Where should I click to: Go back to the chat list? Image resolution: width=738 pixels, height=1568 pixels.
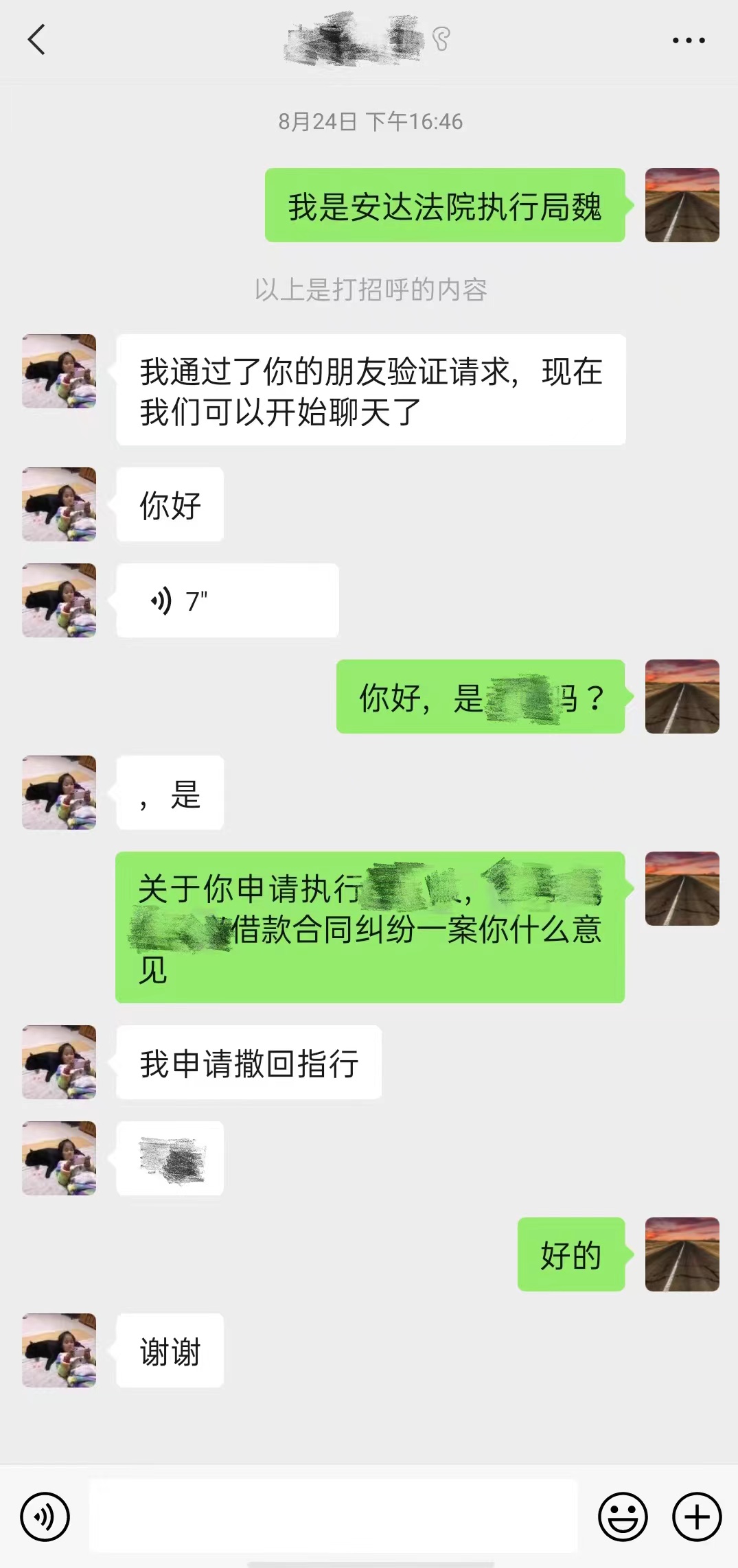(x=36, y=40)
